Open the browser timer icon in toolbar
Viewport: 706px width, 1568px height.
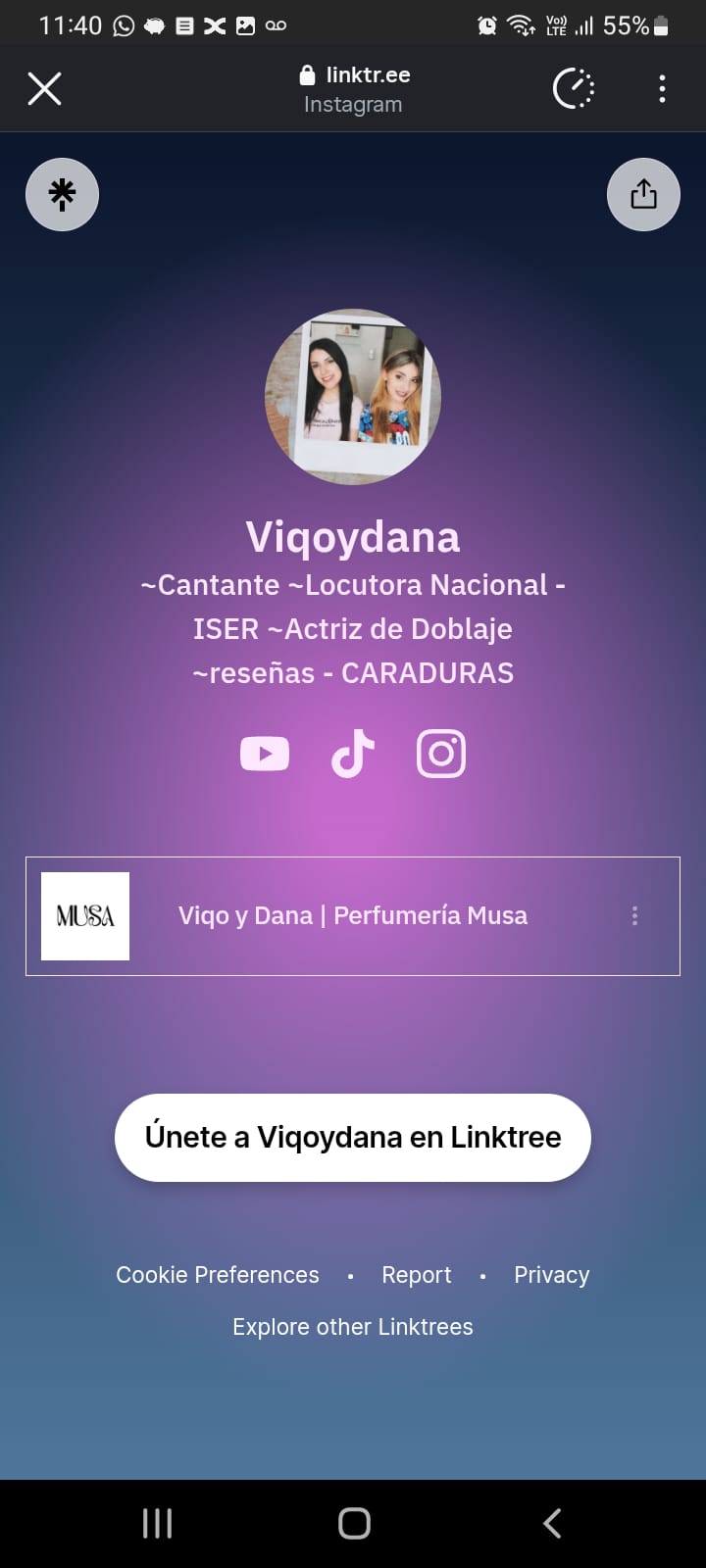pyautogui.click(x=574, y=88)
